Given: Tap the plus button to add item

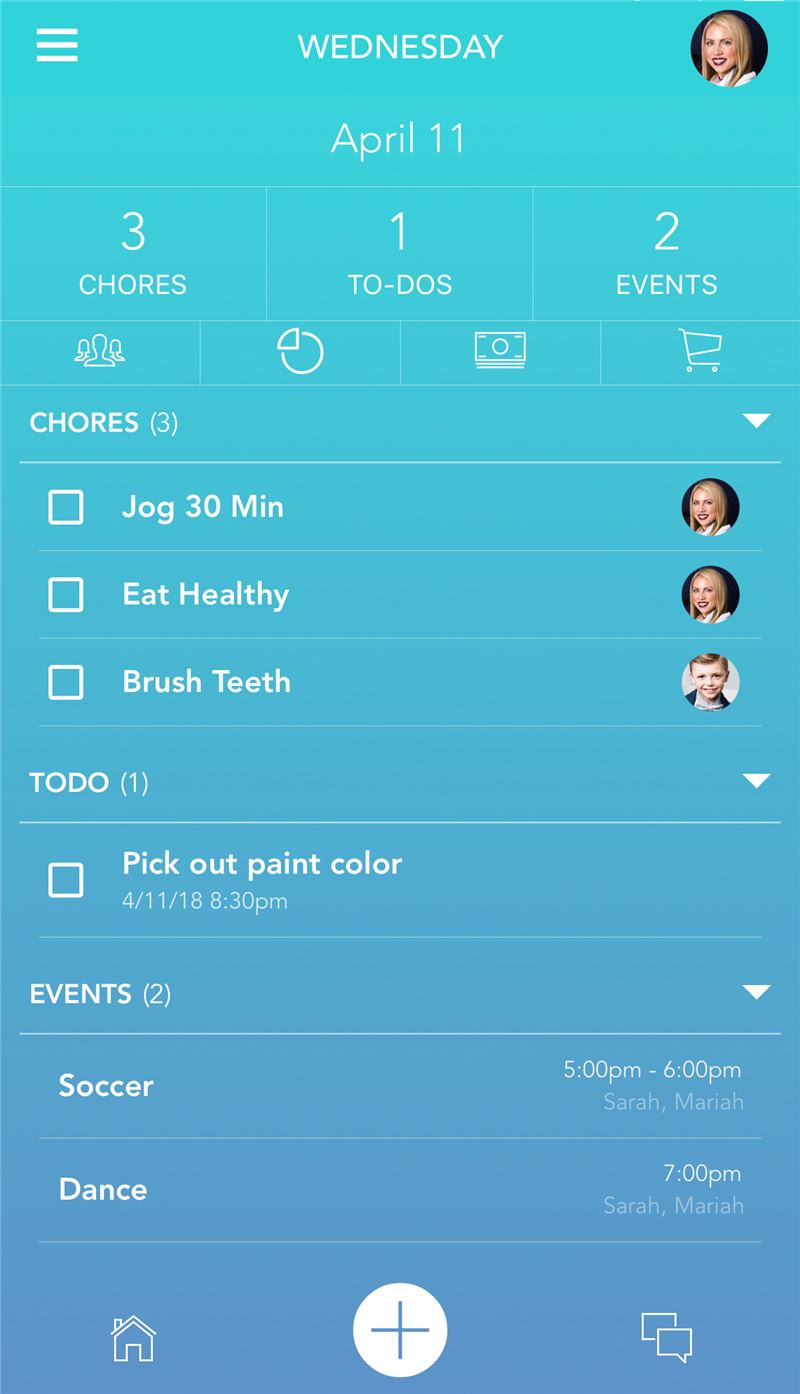Looking at the screenshot, I should click(x=400, y=1330).
